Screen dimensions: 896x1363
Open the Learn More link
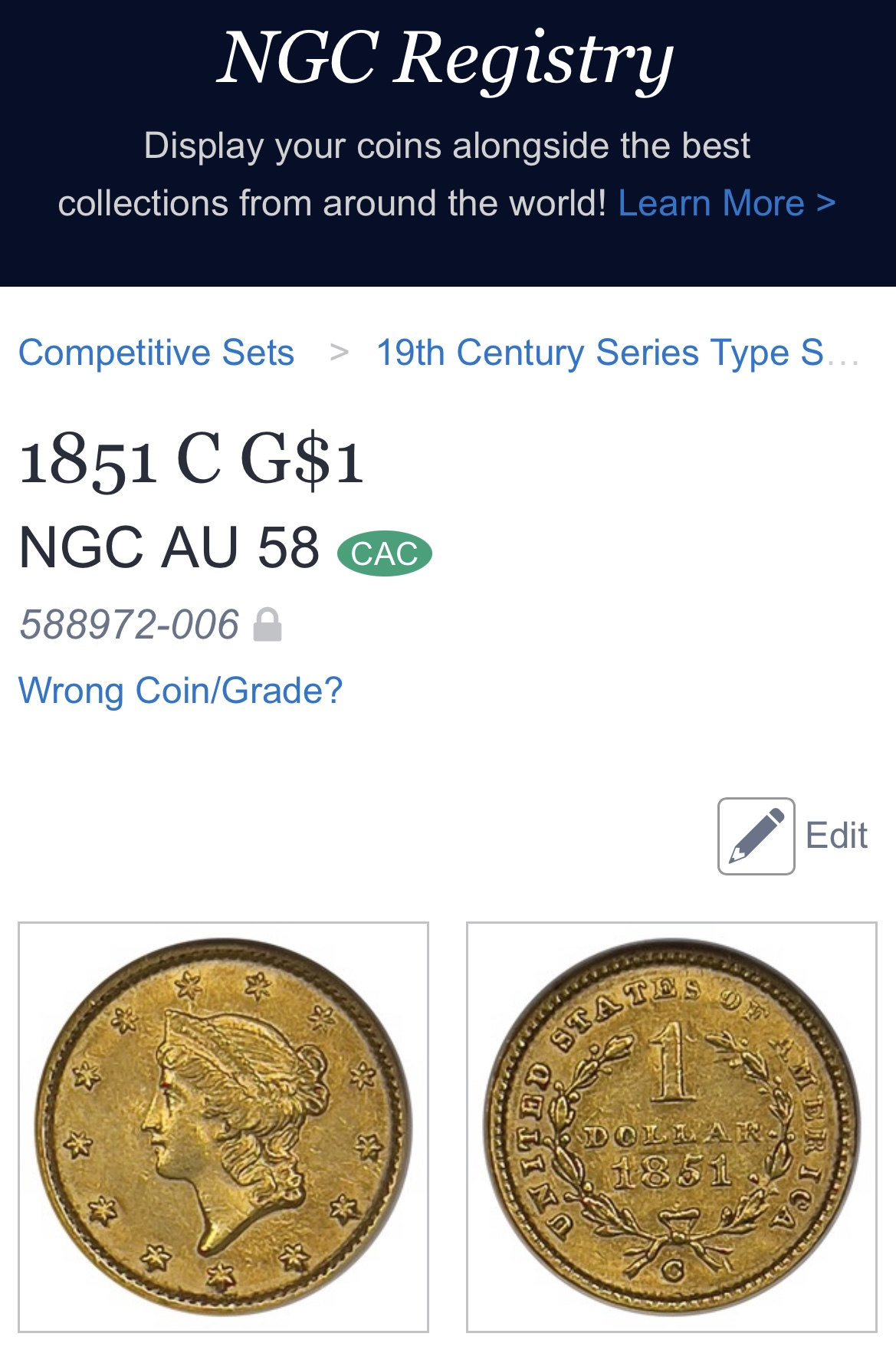pyautogui.click(x=726, y=204)
